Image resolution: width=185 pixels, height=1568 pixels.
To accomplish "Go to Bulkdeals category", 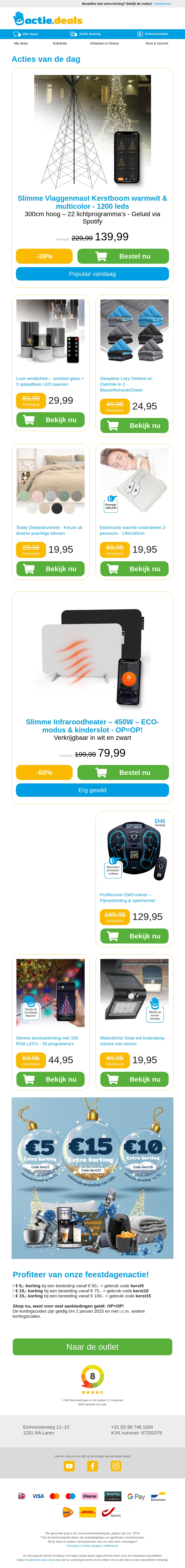I will (60, 43).
